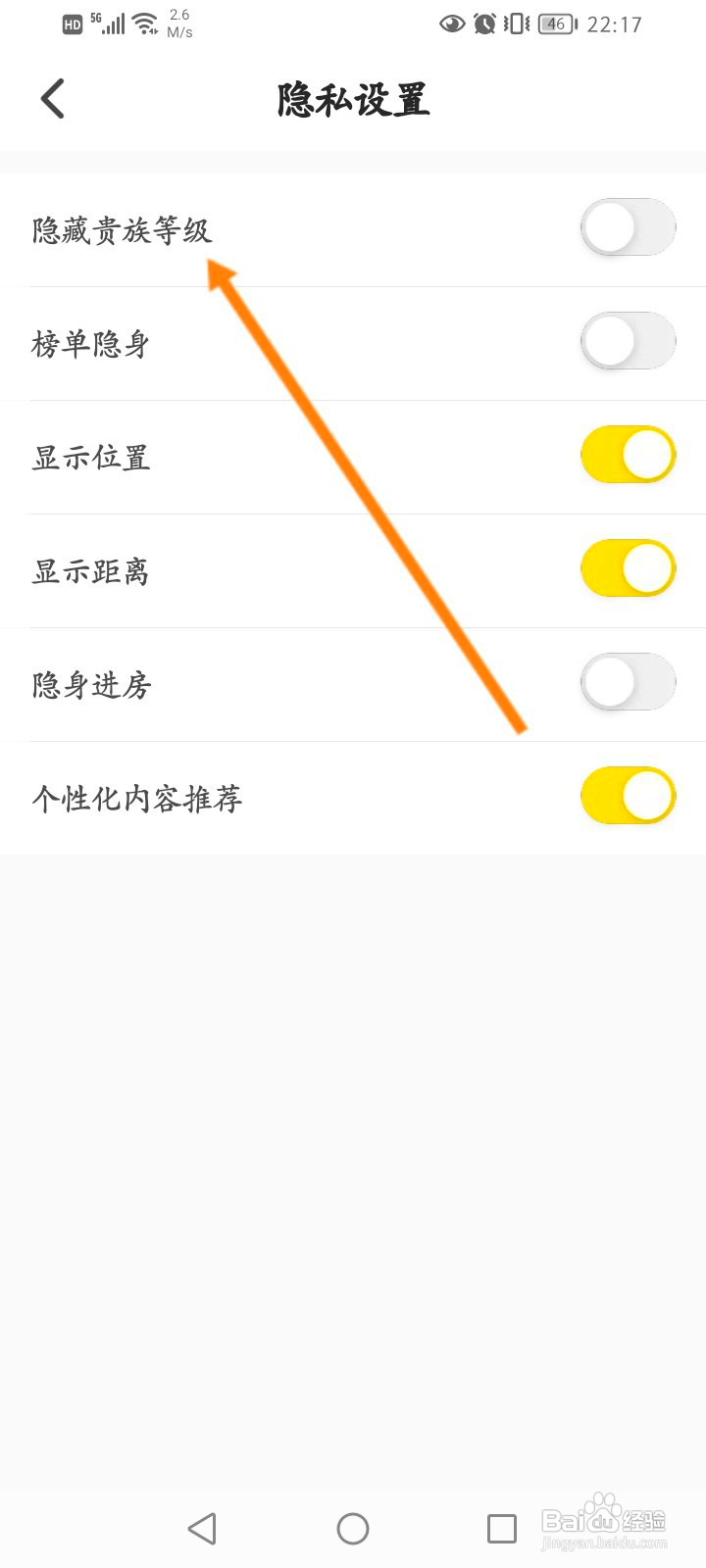Image resolution: width=706 pixels, height=1568 pixels.
Task: Tap the battery indicator showing 46
Action: [554, 24]
